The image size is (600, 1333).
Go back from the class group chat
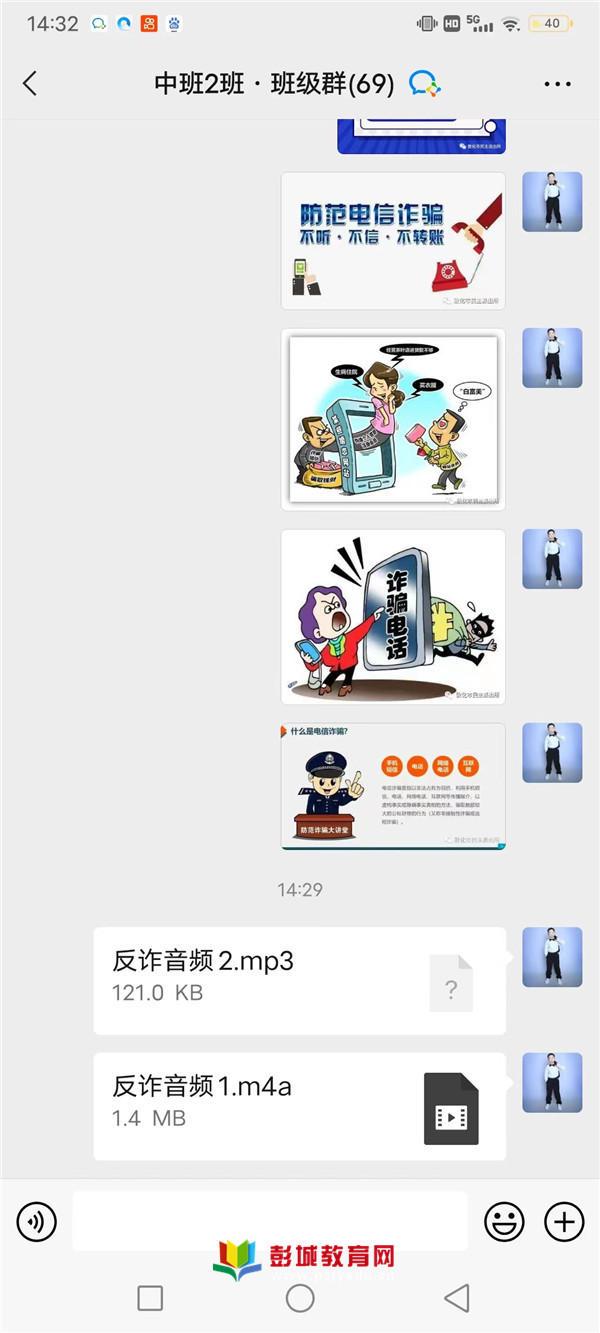[30, 84]
